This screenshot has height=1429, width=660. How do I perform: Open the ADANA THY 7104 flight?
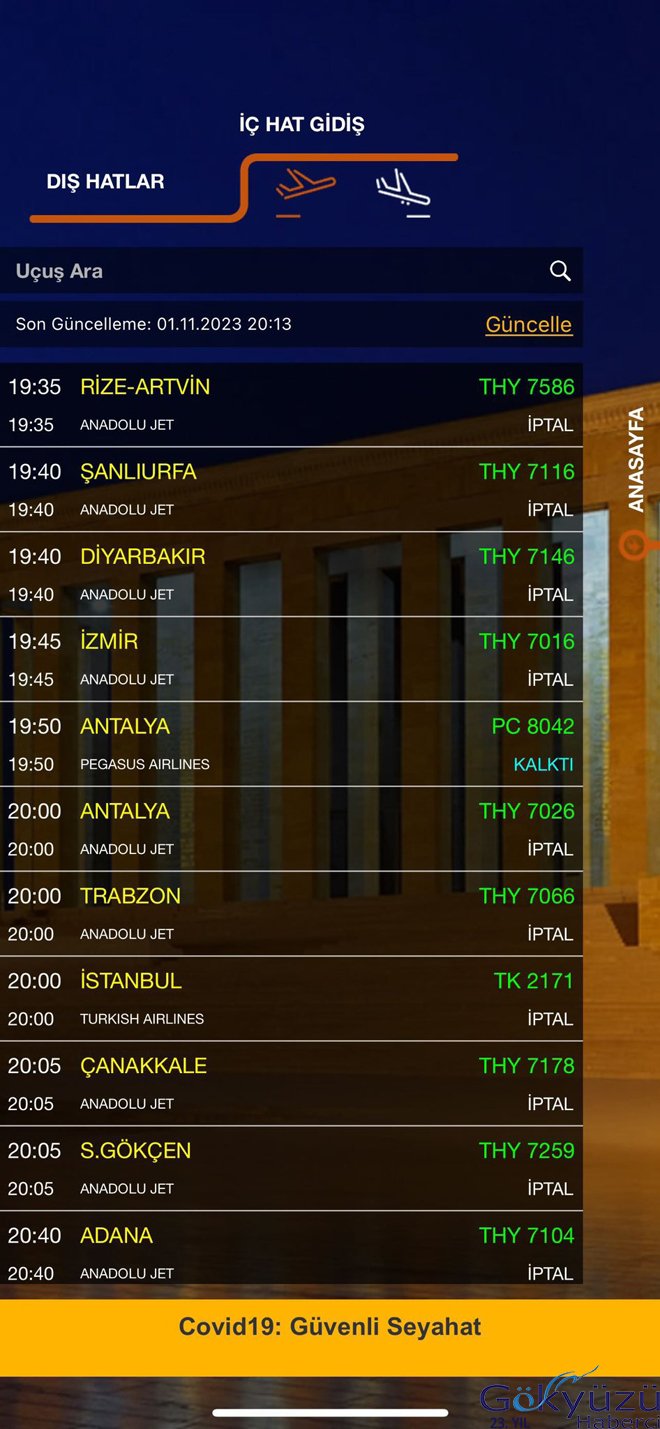pos(290,1253)
